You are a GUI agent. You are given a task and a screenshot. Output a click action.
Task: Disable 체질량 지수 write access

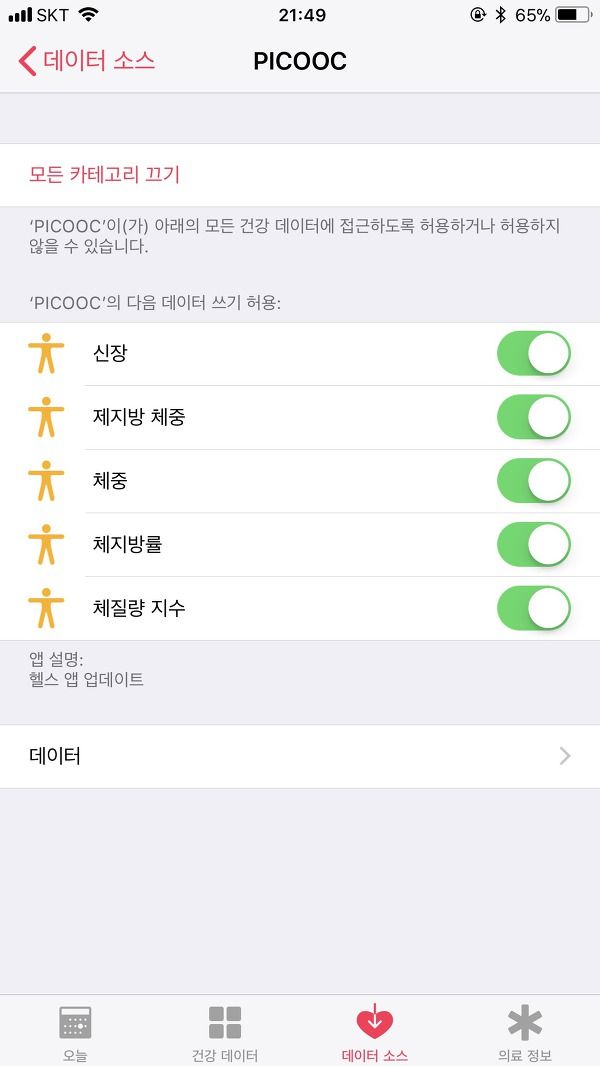pos(533,608)
